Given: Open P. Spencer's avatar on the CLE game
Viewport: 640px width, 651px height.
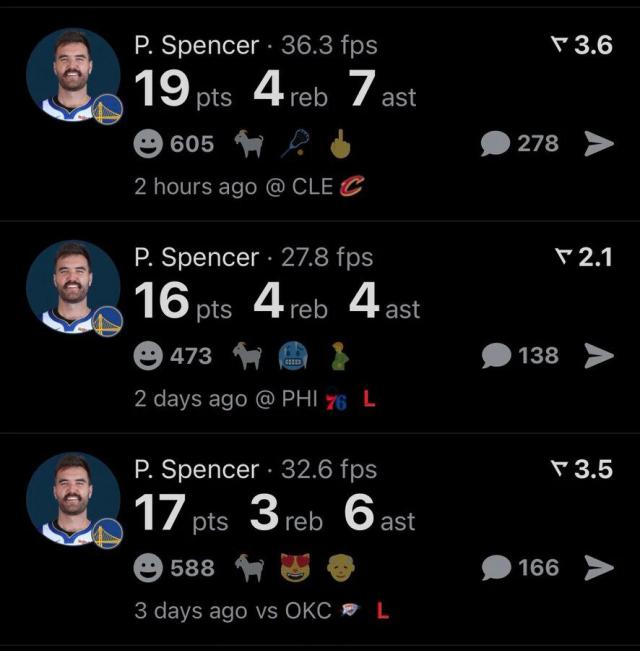Looking at the screenshot, I should tap(73, 76).
